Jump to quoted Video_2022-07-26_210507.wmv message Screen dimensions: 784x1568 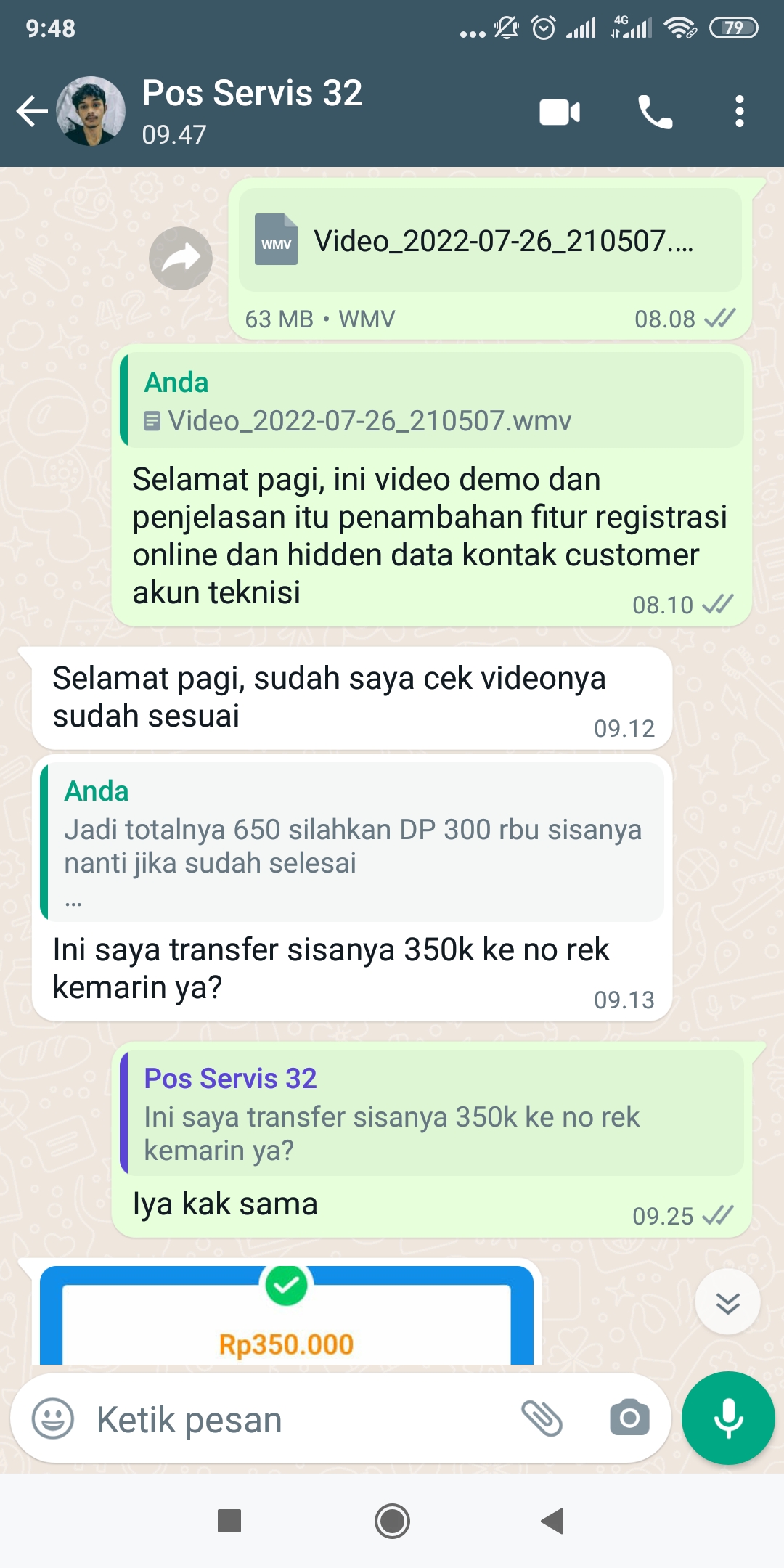pos(432,400)
